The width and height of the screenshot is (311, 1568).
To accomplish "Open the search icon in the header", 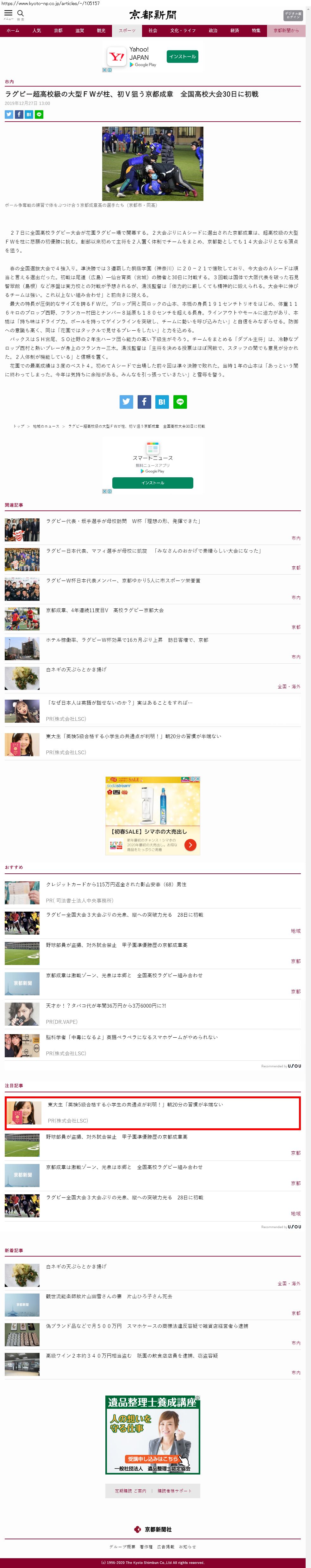I will point(21,14).
